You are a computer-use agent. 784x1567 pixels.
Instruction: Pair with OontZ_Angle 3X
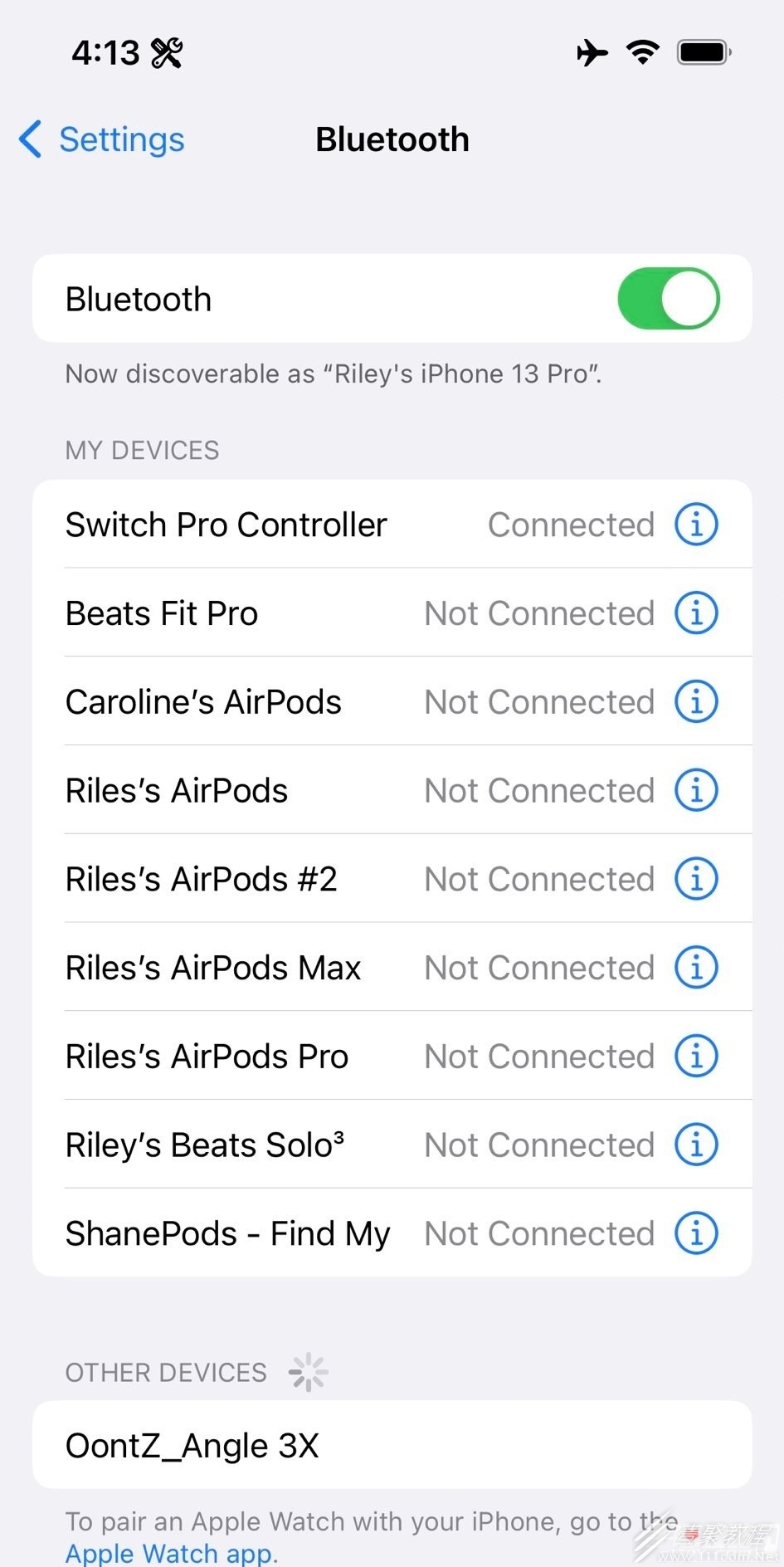[392, 1445]
